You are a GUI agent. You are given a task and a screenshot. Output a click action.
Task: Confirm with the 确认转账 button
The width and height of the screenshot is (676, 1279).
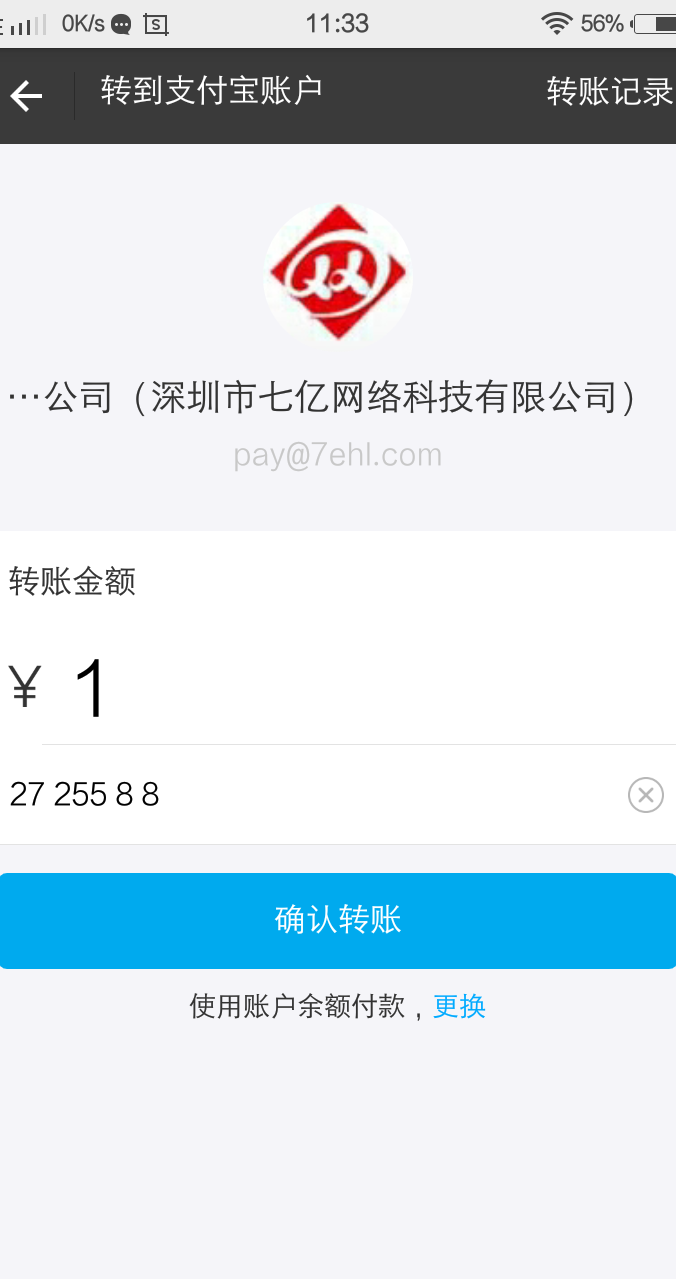click(x=338, y=920)
